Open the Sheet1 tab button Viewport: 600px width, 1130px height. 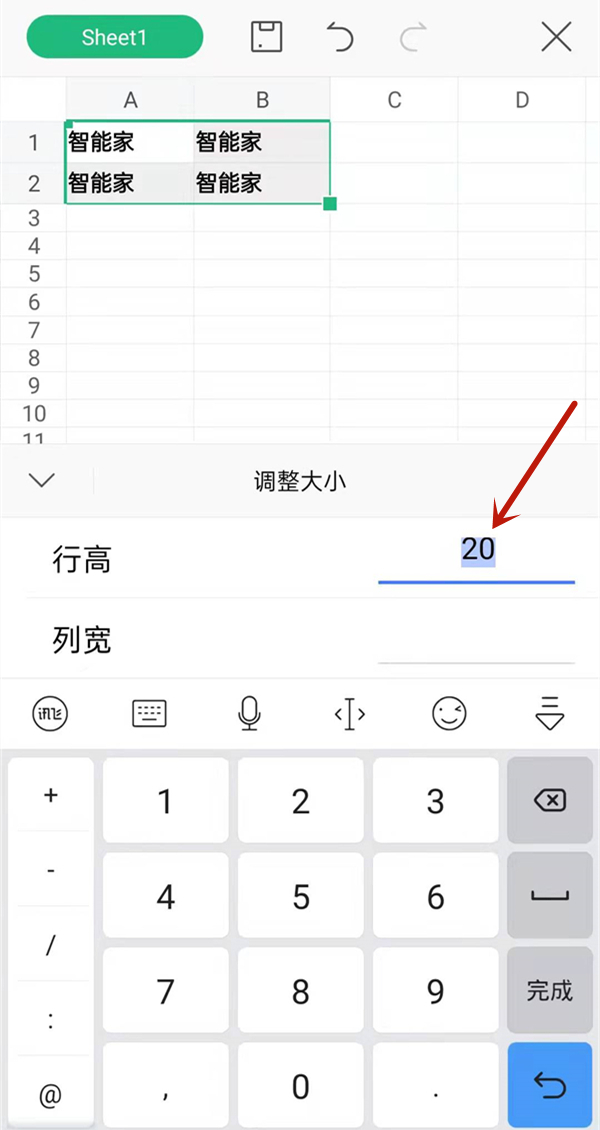click(x=114, y=38)
